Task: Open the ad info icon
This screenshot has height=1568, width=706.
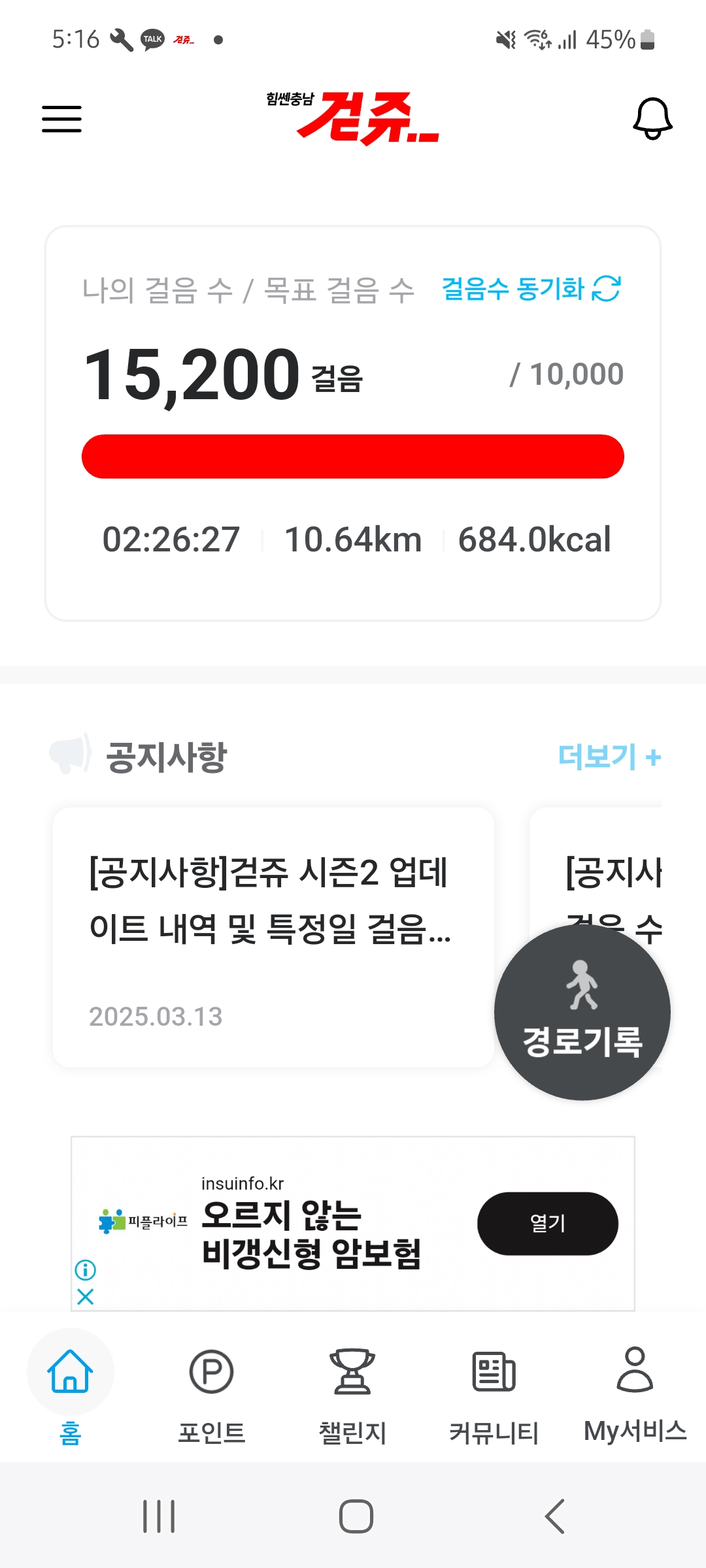Action: click(x=86, y=1269)
